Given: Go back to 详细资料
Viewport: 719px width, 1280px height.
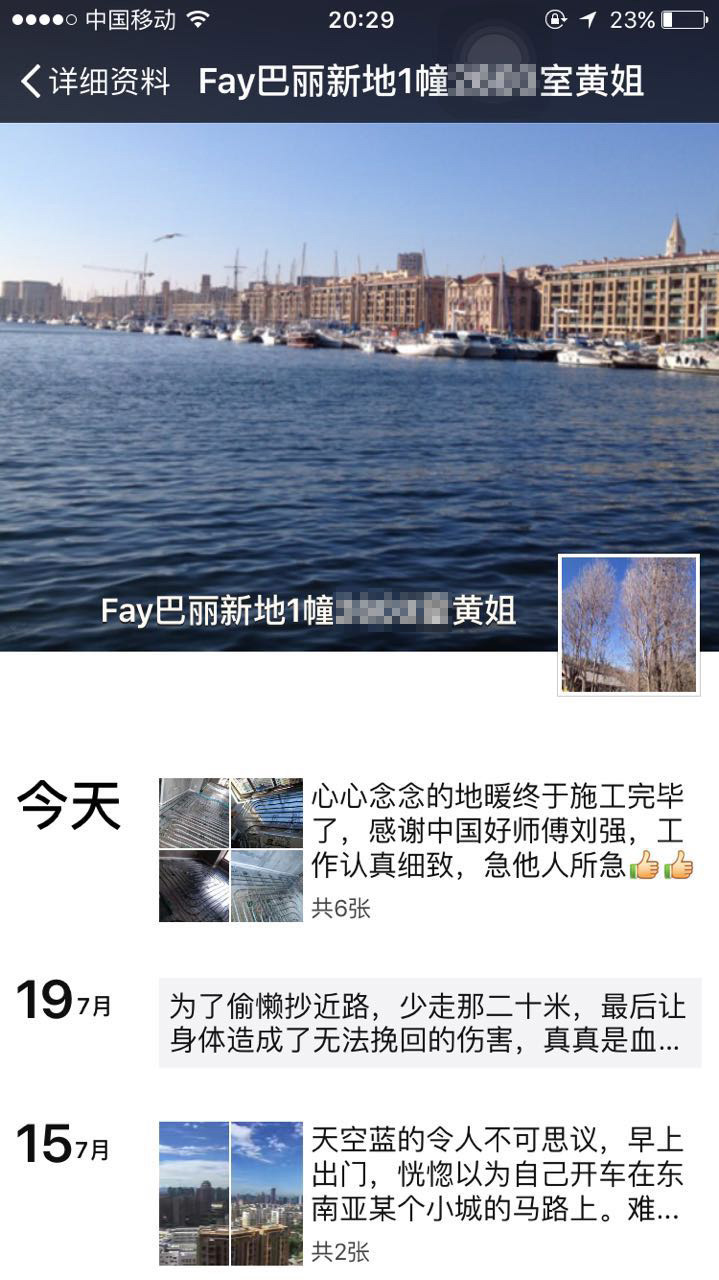Looking at the screenshot, I should (95, 81).
